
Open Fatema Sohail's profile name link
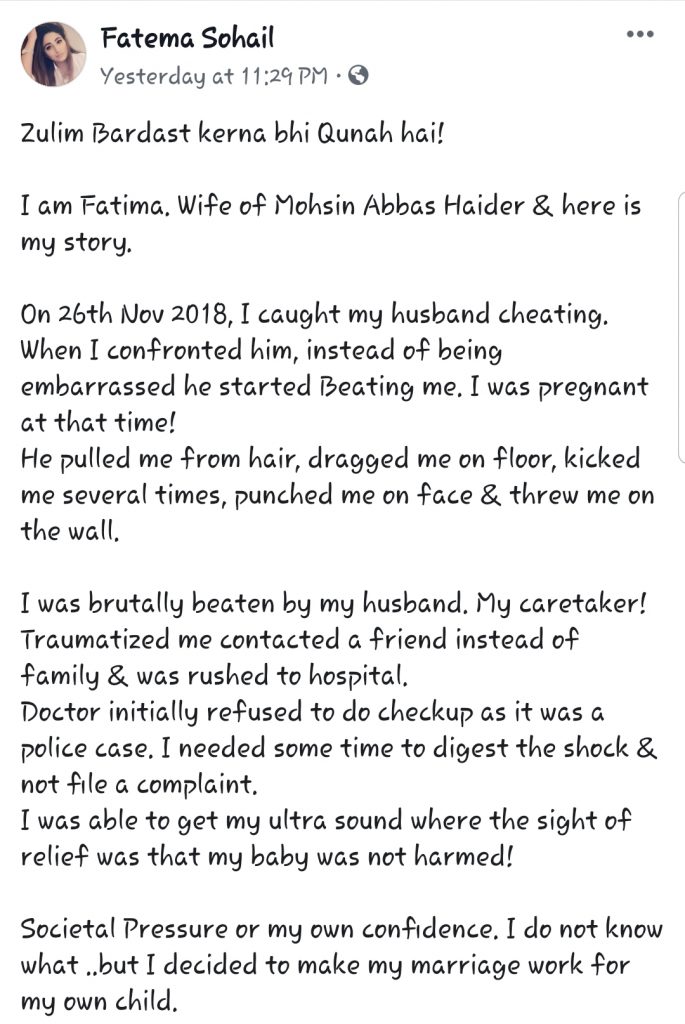pos(187,39)
